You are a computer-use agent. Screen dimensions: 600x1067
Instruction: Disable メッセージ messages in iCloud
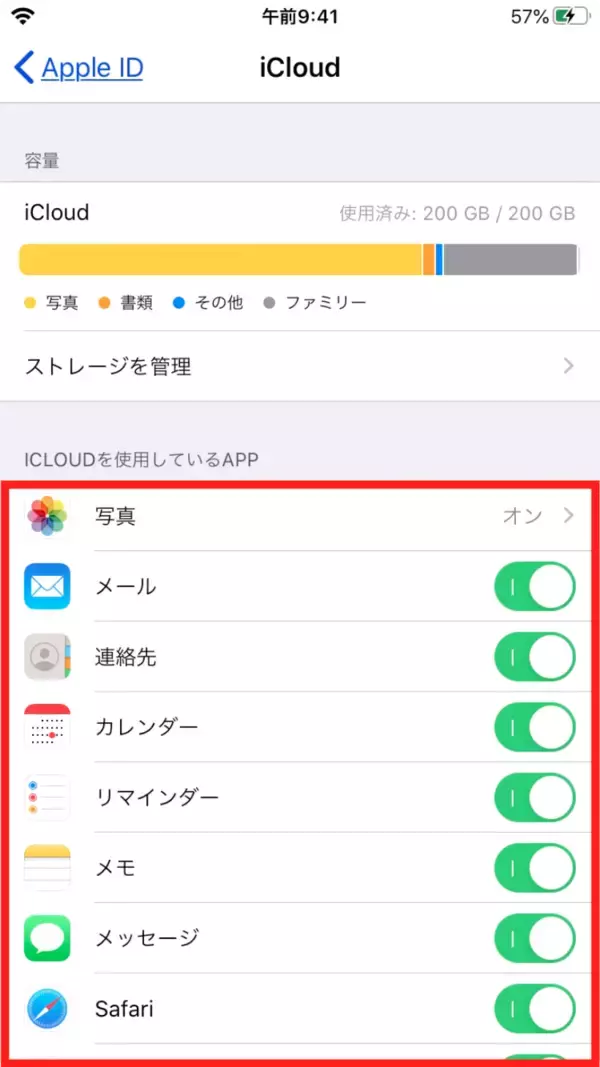pos(534,938)
